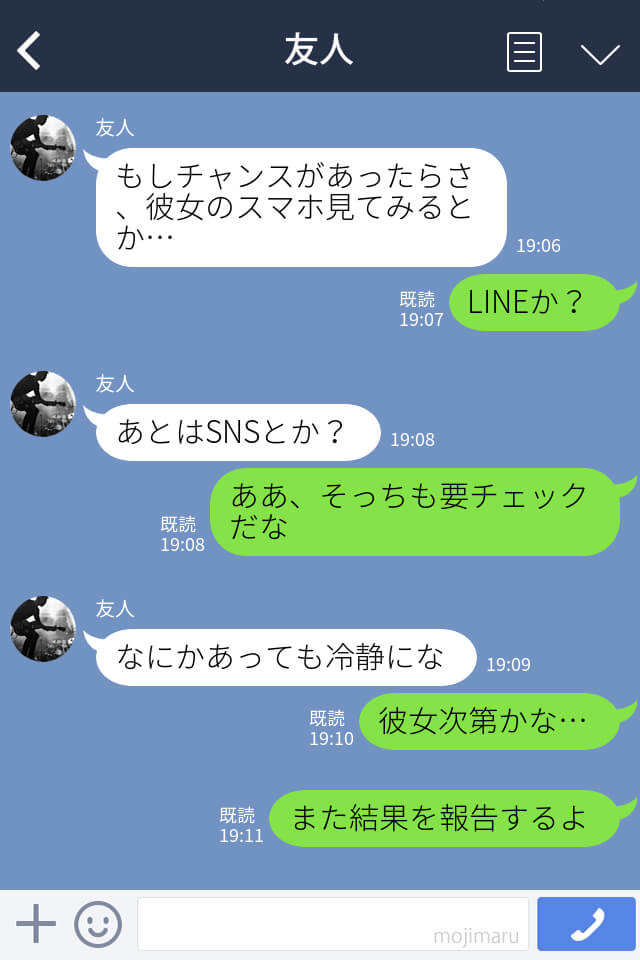Open the plus attachment menu
The image size is (640, 960).
(x=36, y=924)
